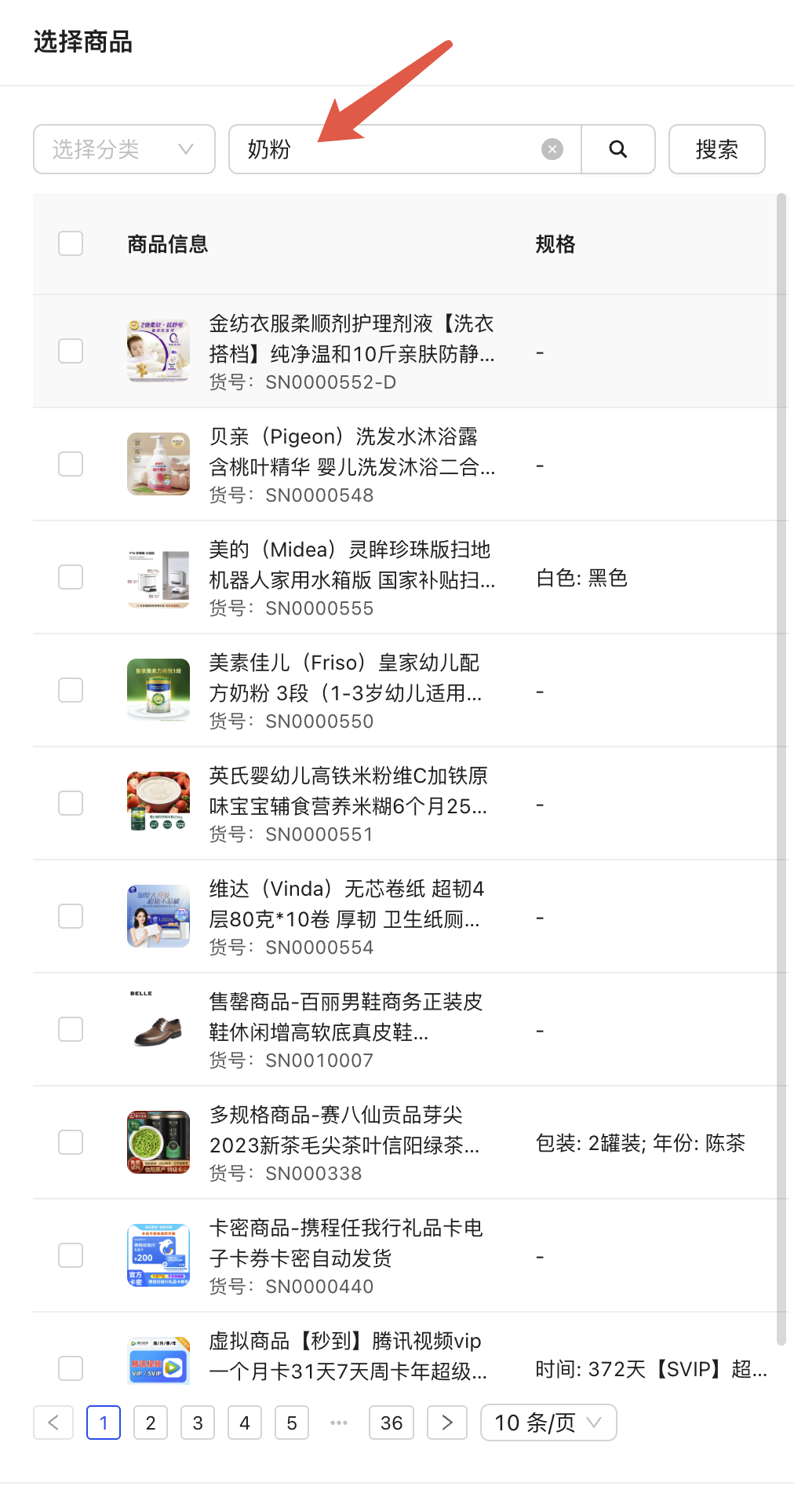Open the 选择分类 category dropdown

coord(124,149)
